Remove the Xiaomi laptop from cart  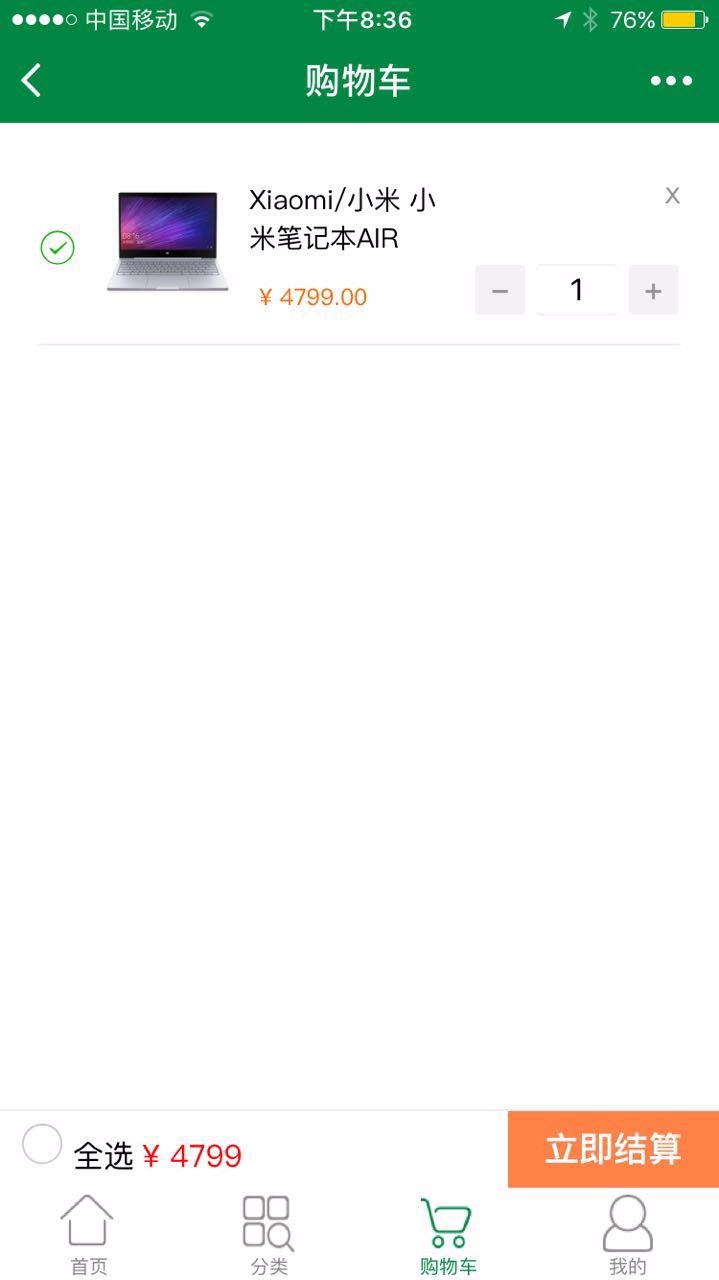pyautogui.click(x=672, y=196)
